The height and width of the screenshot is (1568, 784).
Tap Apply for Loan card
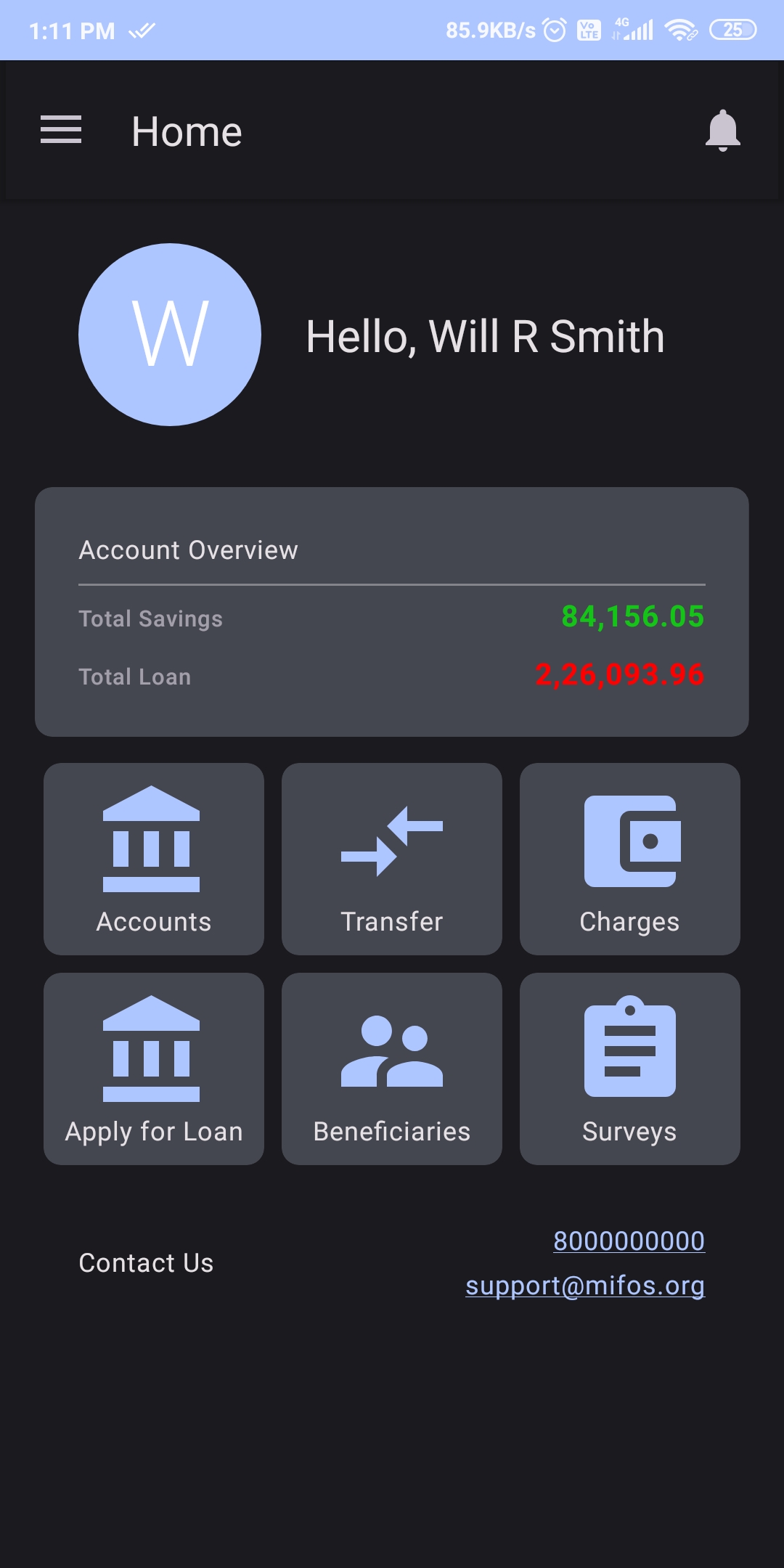(x=154, y=1069)
